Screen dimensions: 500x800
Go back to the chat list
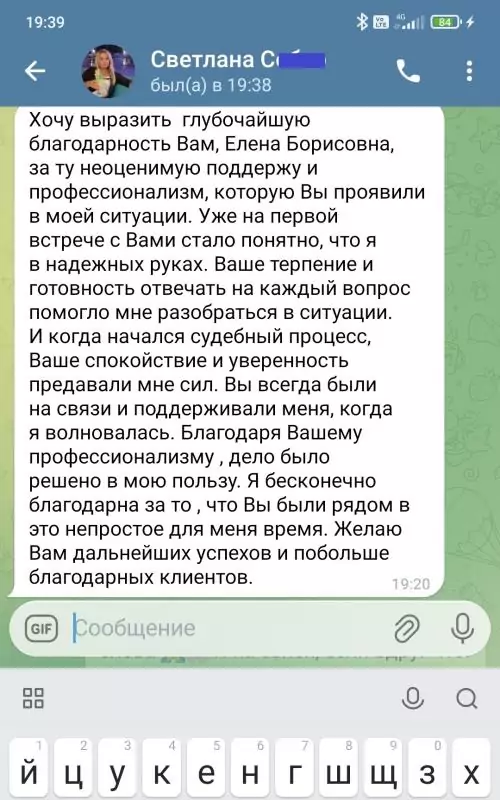click(35, 70)
